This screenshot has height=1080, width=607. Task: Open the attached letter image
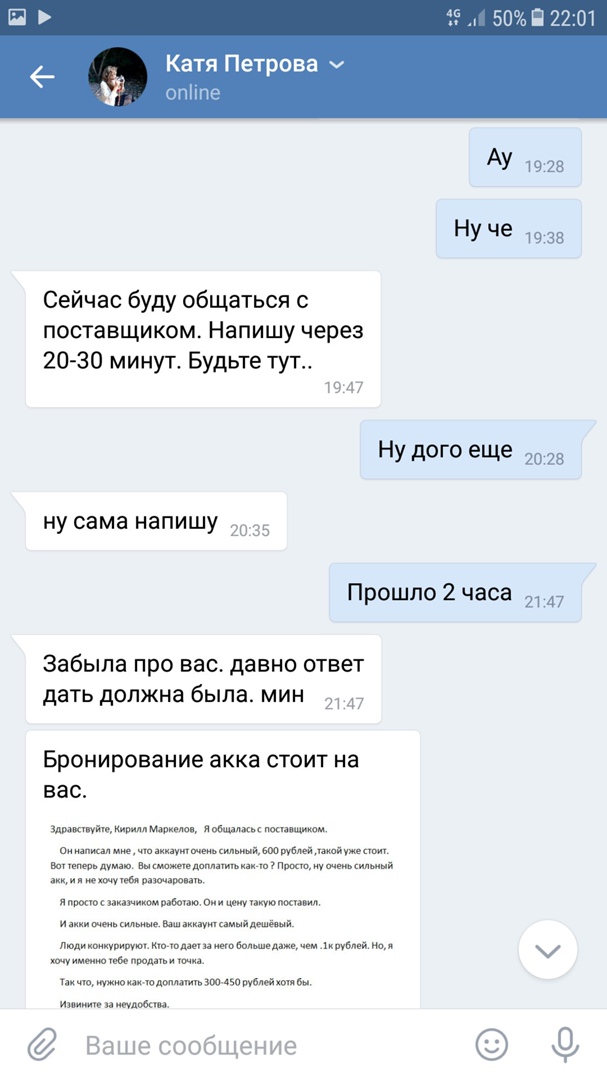222,910
